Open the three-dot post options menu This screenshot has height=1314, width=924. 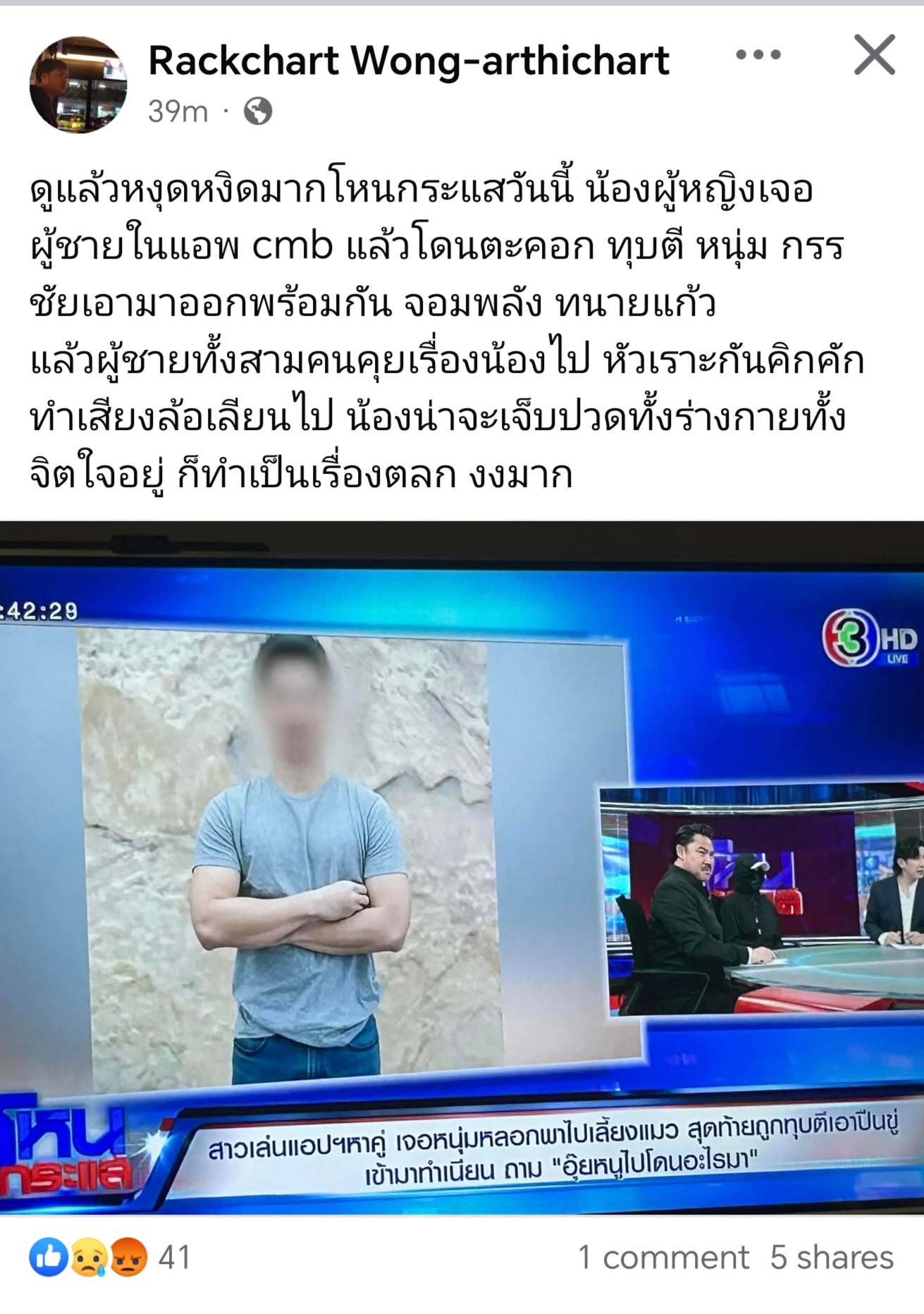pyautogui.click(x=758, y=55)
